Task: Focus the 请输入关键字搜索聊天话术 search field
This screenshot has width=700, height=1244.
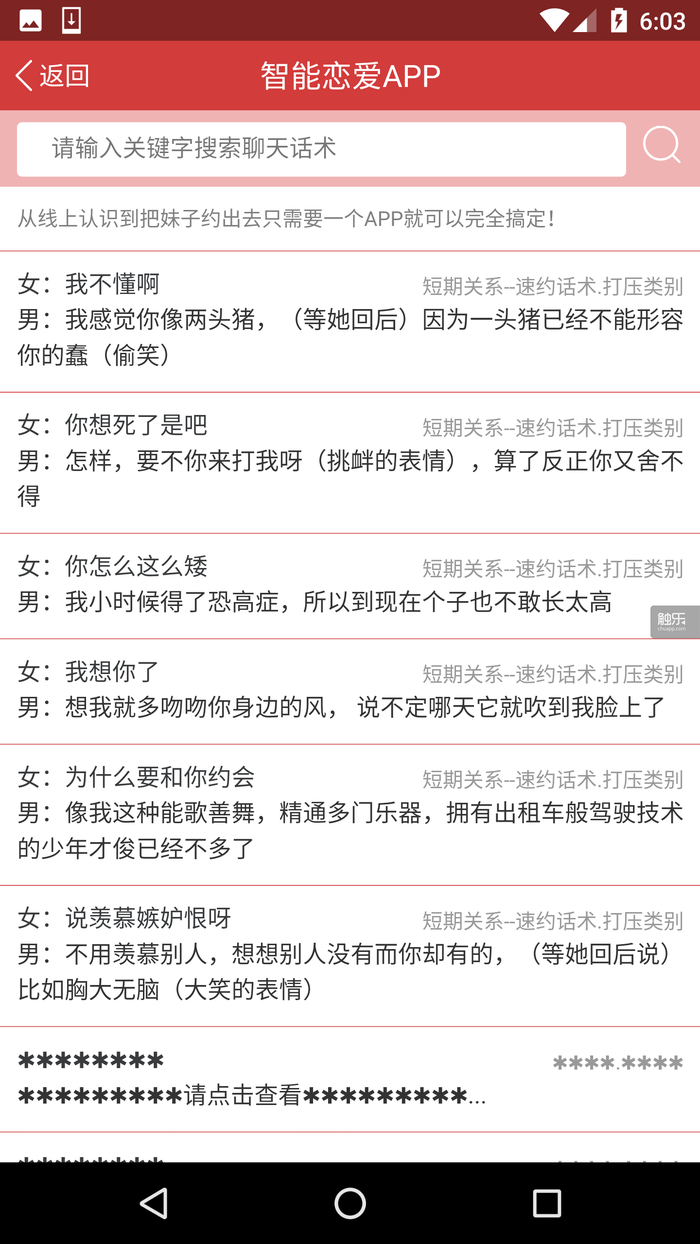Action: tap(320, 149)
